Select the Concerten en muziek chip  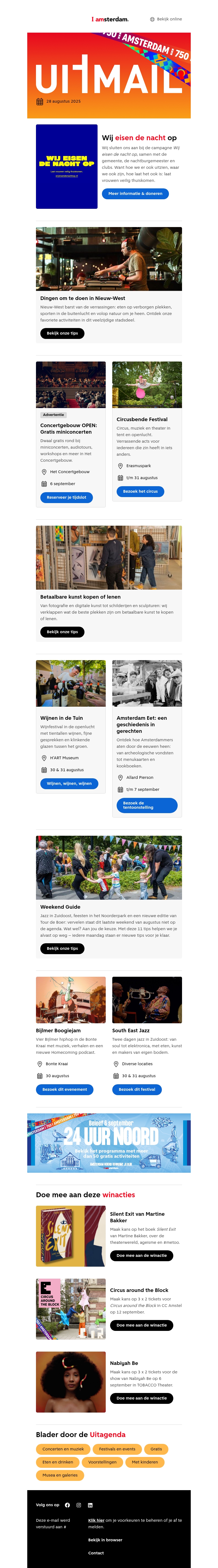click(x=63, y=1449)
